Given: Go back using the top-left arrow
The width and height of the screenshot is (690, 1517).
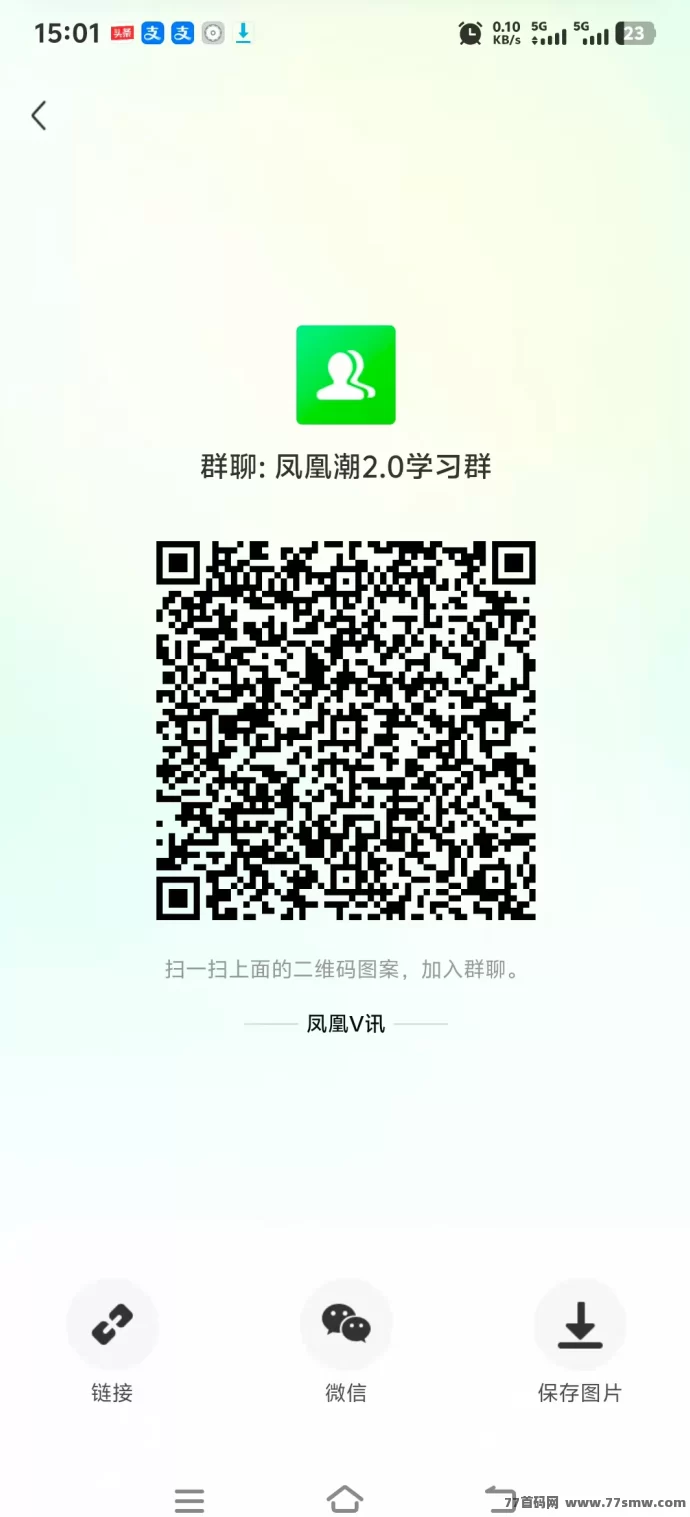Looking at the screenshot, I should (39, 116).
